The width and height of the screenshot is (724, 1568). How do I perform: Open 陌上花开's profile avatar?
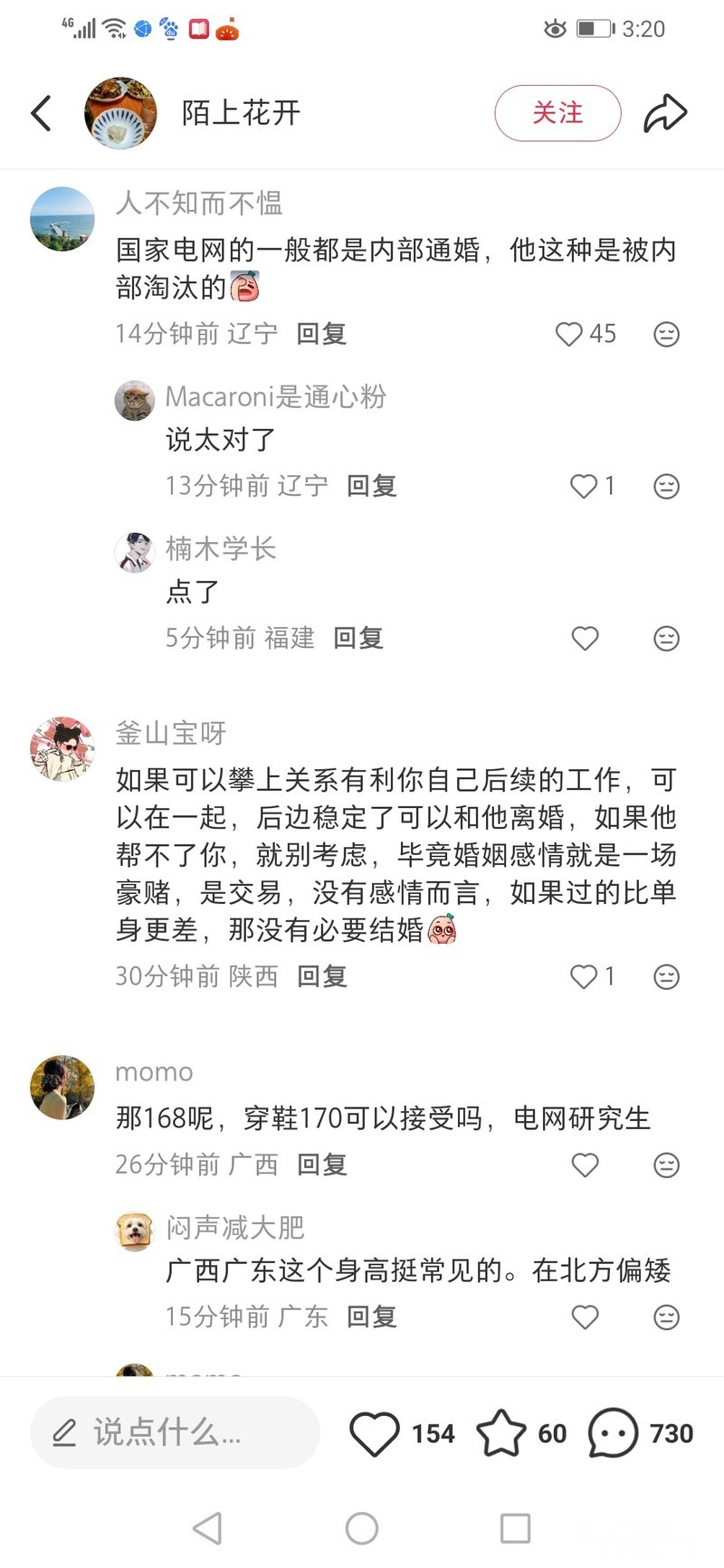(120, 113)
